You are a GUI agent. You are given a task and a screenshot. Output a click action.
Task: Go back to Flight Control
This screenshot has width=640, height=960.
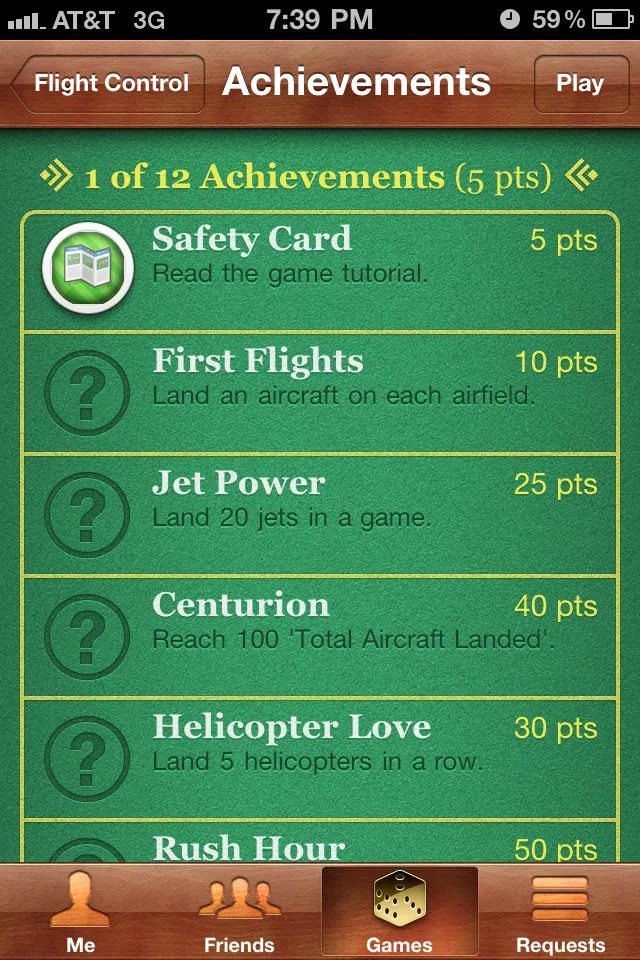pyautogui.click(x=108, y=84)
